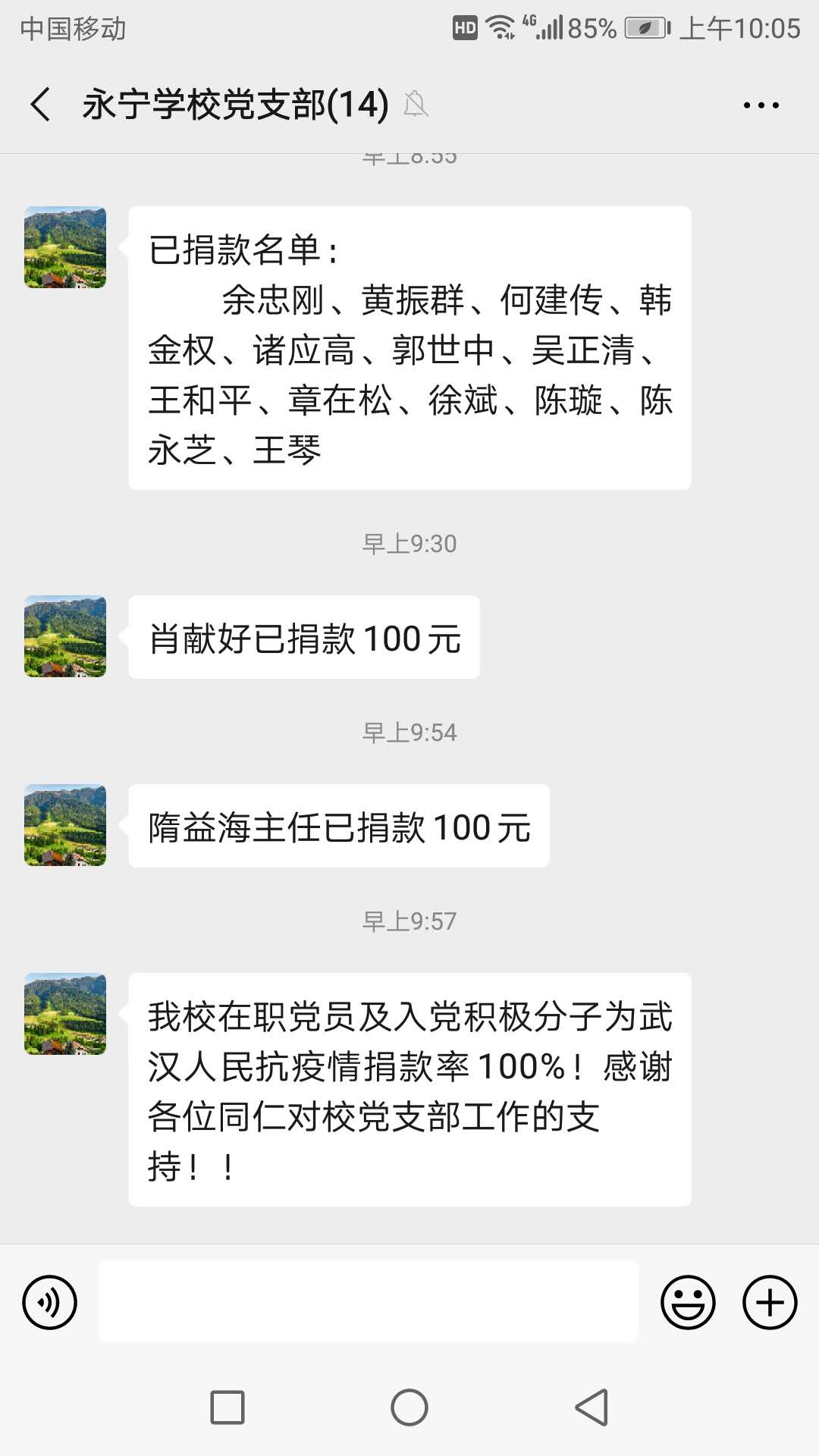
Task: Open sender avatar beside 隋益海主任已捐款 message
Action: pyautogui.click(x=65, y=825)
